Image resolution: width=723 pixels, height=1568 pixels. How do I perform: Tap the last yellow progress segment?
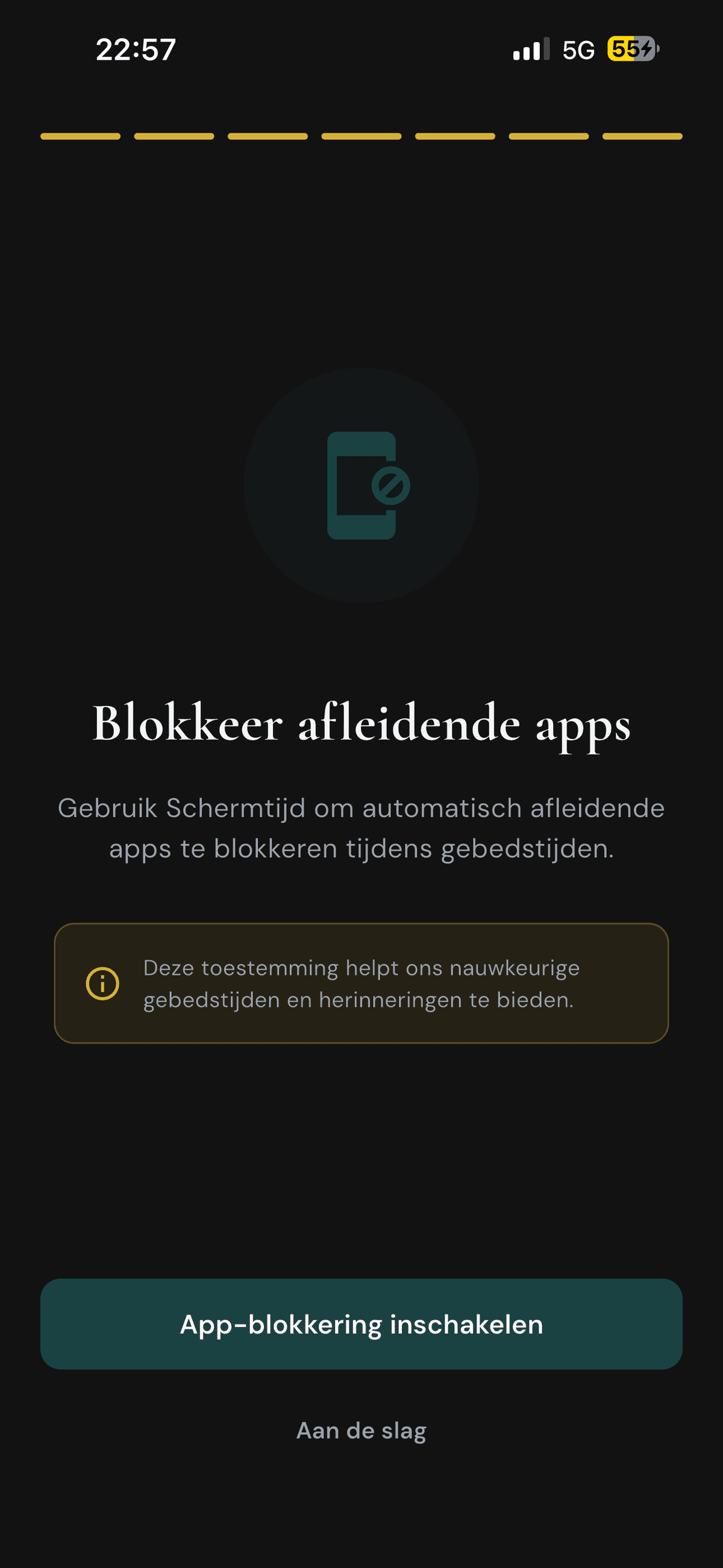coord(643,137)
